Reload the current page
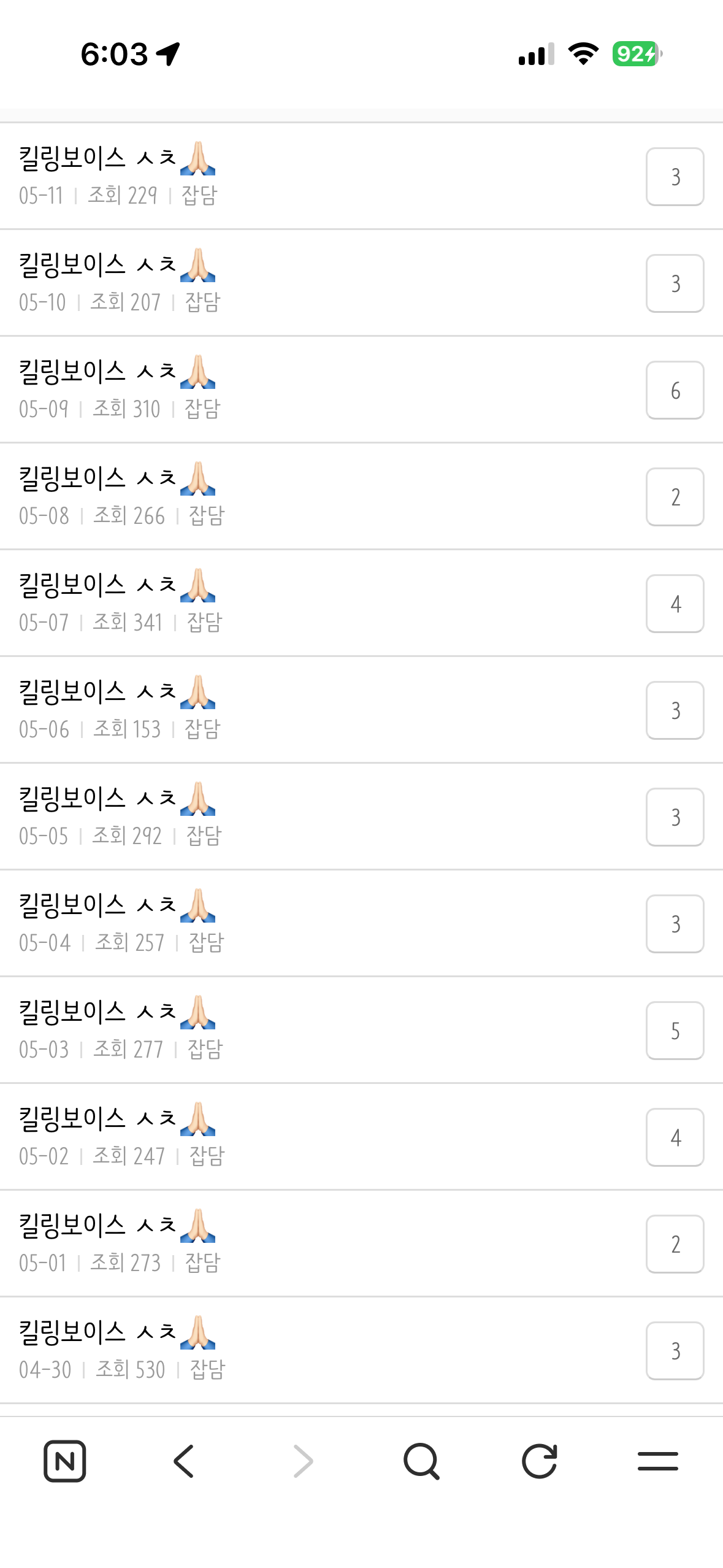The image size is (723, 1568). pos(540,1461)
